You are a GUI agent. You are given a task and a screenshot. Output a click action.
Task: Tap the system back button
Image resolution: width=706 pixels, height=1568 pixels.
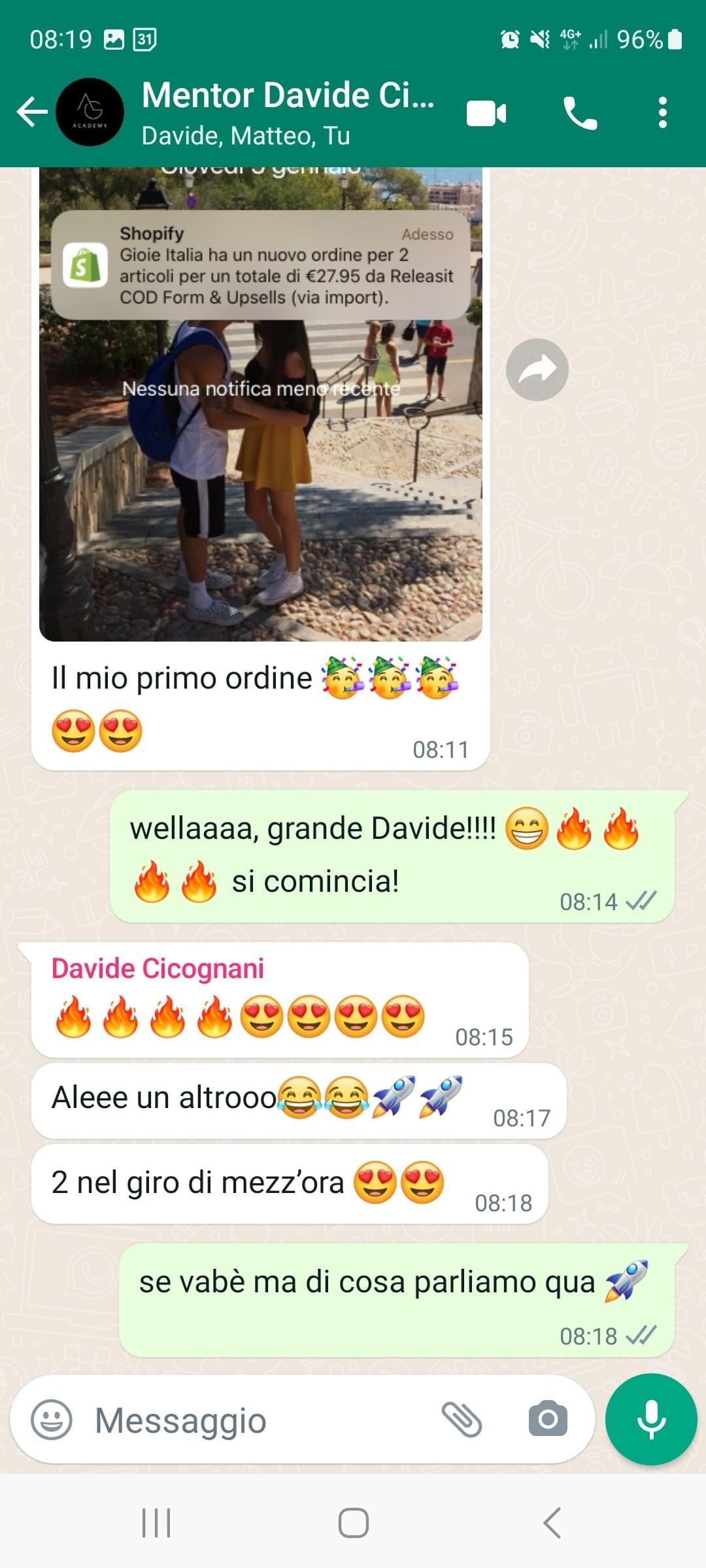click(x=552, y=1523)
